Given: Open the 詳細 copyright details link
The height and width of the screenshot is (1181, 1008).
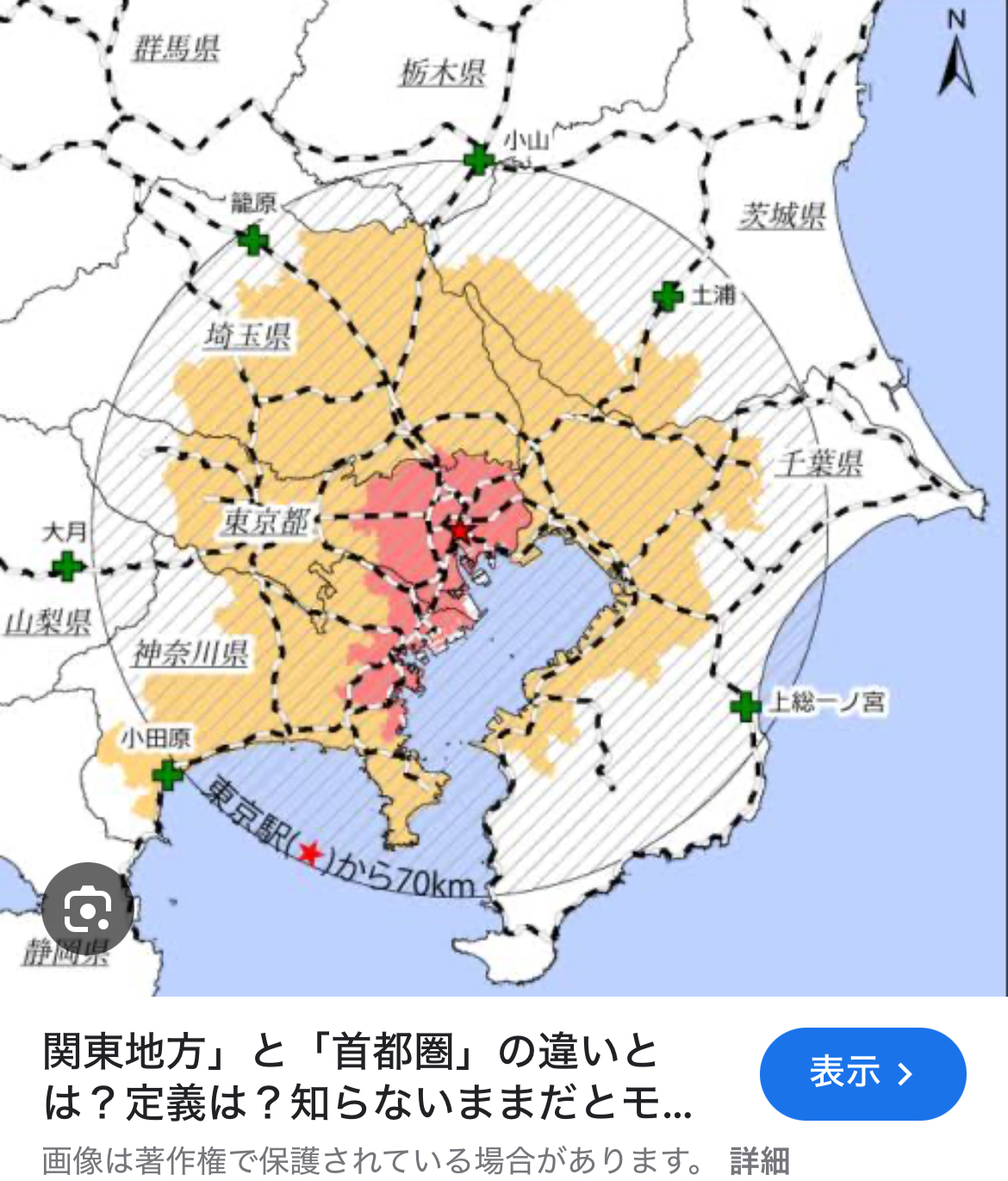Looking at the screenshot, I should click(x=759, y=1160).
